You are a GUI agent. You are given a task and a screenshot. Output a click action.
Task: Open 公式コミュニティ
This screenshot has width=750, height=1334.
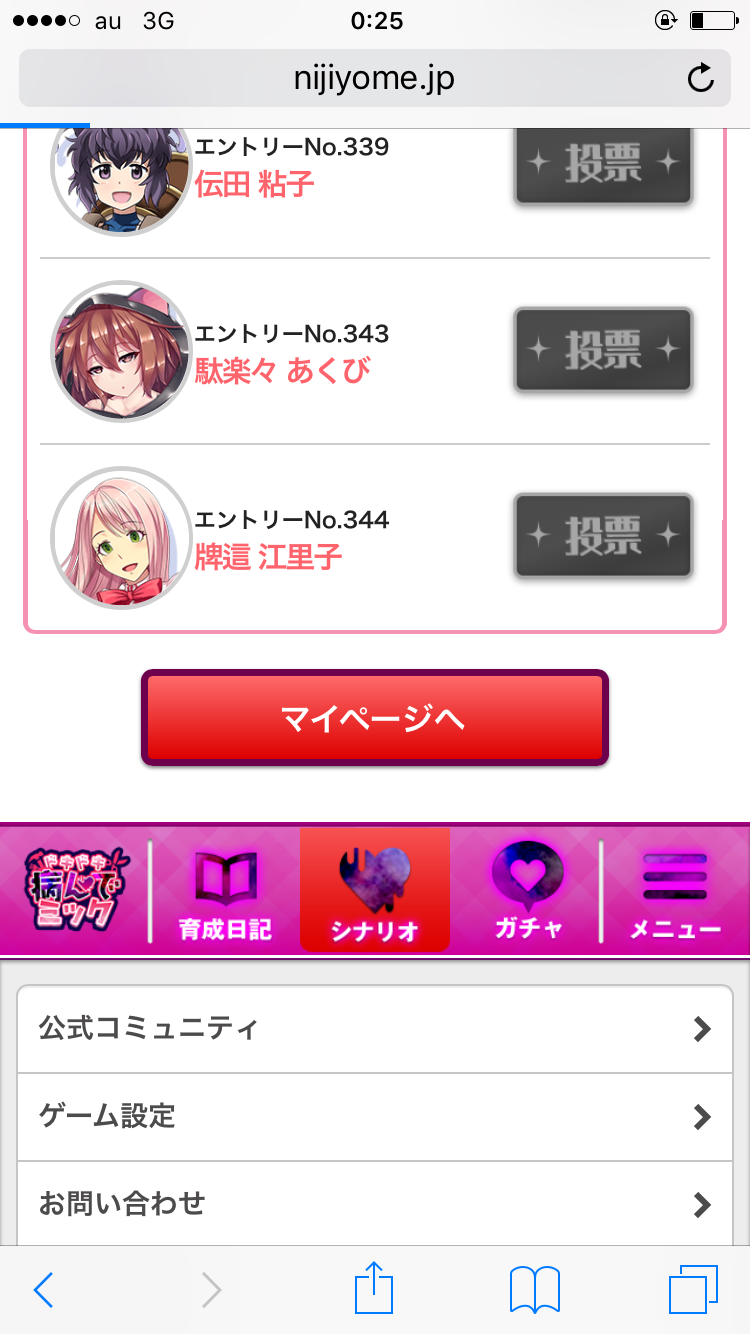tap(375, 1029)
